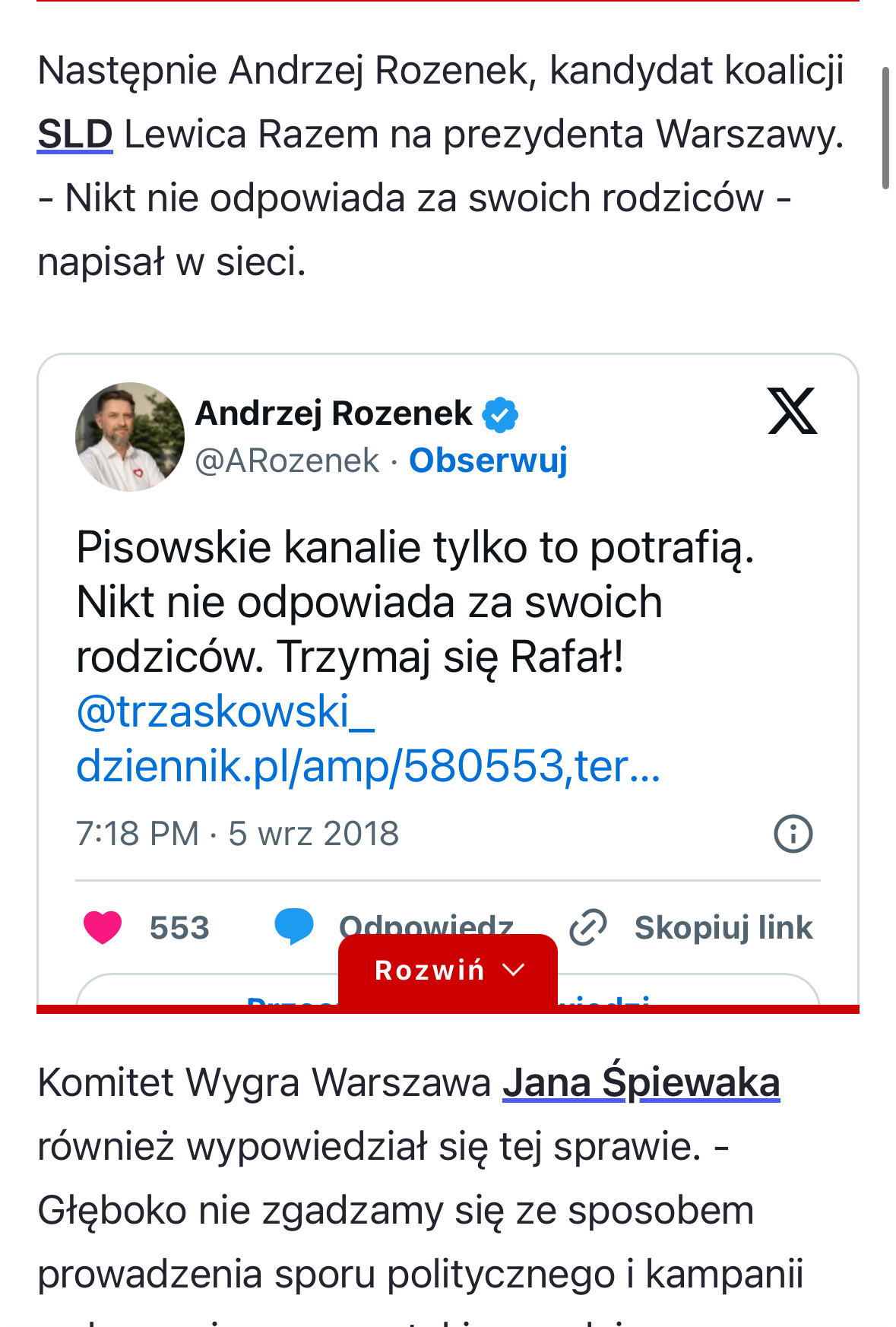Screen dimensions: 896x1327
Task: Open the X logo in tweet
Action: 792,411
